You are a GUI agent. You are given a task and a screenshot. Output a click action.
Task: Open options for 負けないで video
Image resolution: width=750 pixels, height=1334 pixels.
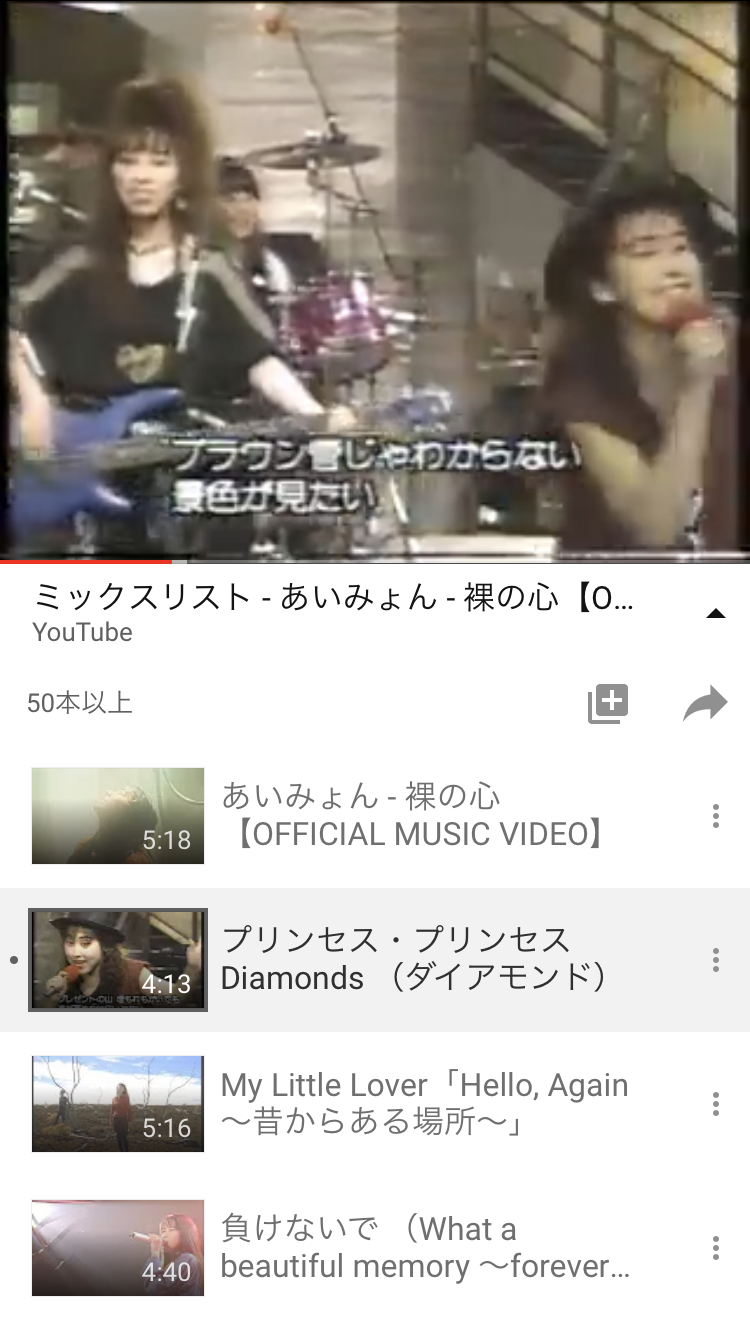click(x=716, y=1248)
